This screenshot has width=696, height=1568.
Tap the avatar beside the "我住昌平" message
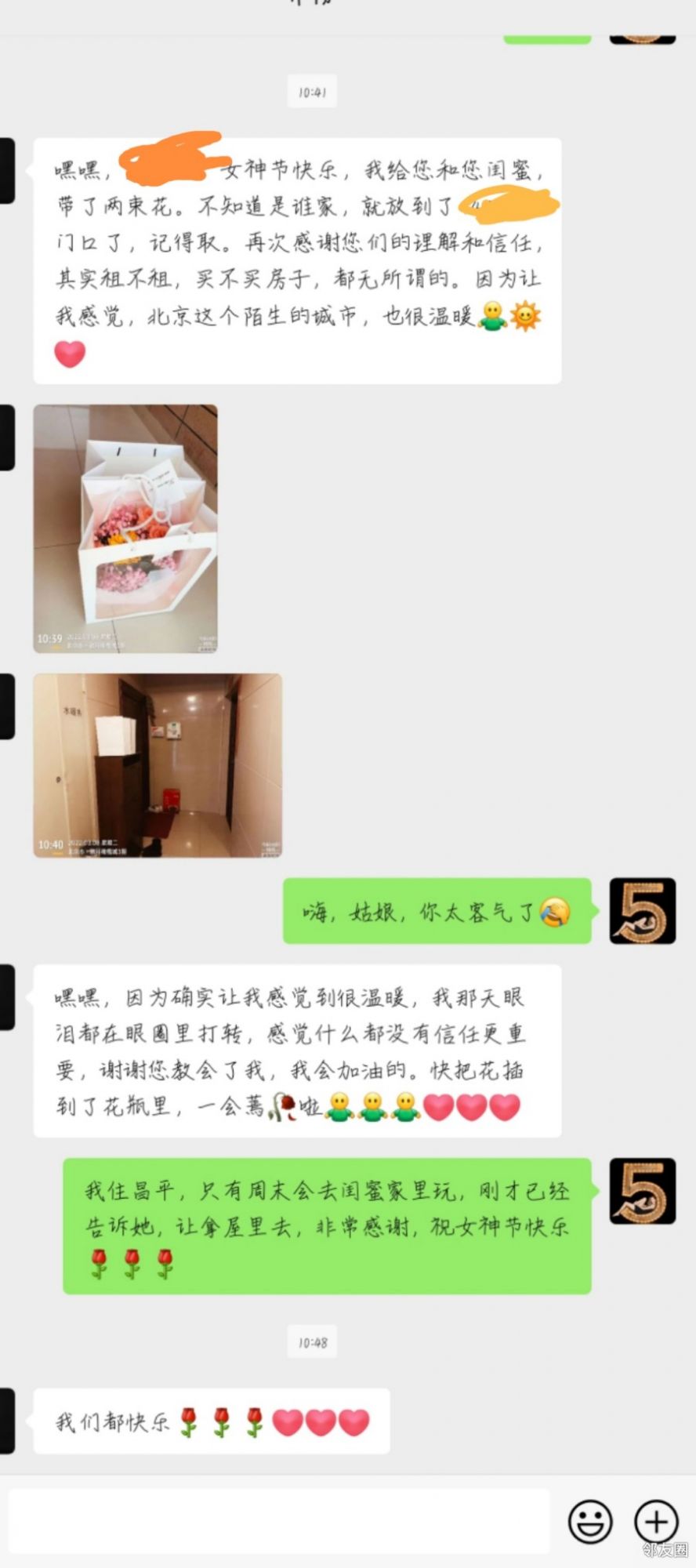[642, 1190]
